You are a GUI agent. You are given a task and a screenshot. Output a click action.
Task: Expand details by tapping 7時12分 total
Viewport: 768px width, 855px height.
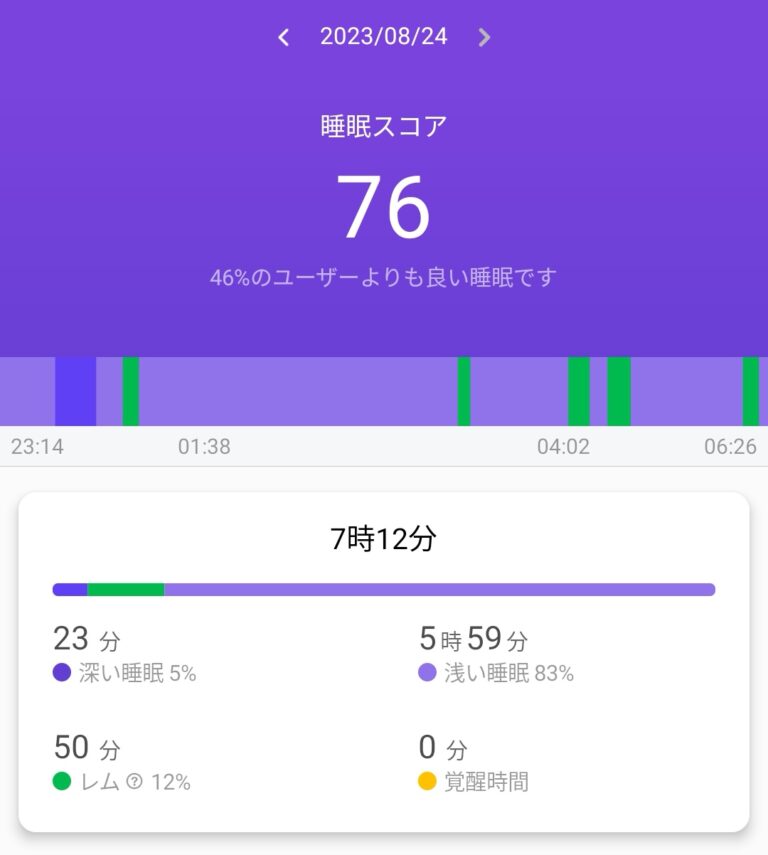[384, 536]
